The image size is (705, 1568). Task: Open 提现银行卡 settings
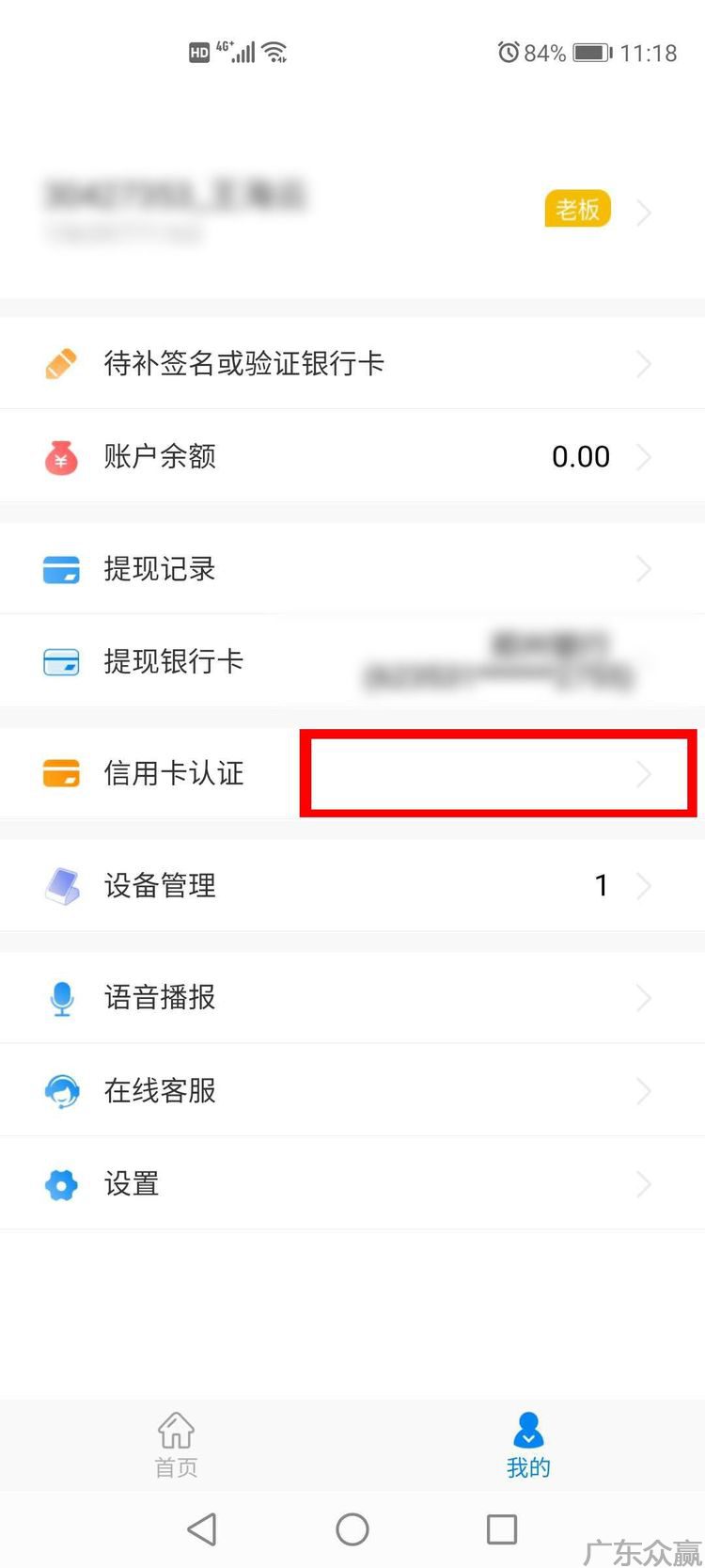[x=352, y=662]
